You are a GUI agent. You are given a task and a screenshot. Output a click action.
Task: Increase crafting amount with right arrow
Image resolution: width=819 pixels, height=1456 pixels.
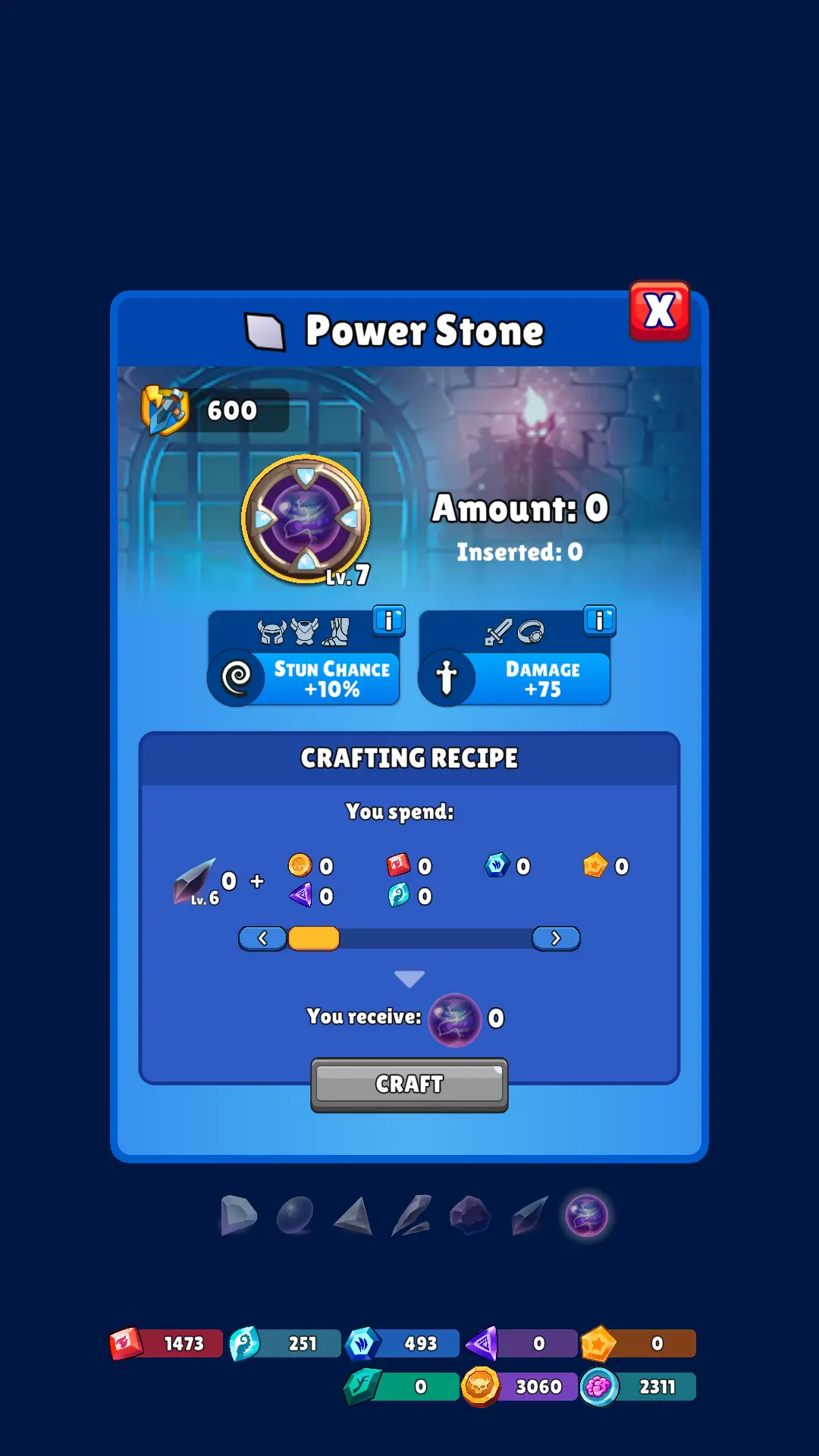(556, 938)
